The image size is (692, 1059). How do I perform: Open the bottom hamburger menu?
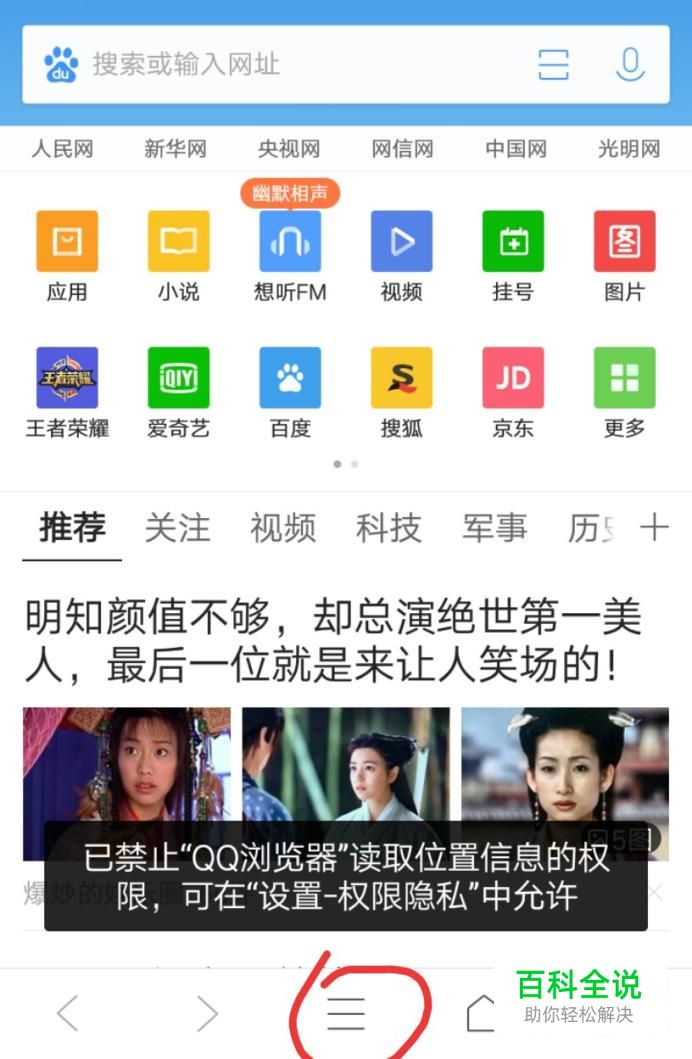pyautogui.click(x=346, y=1013)
